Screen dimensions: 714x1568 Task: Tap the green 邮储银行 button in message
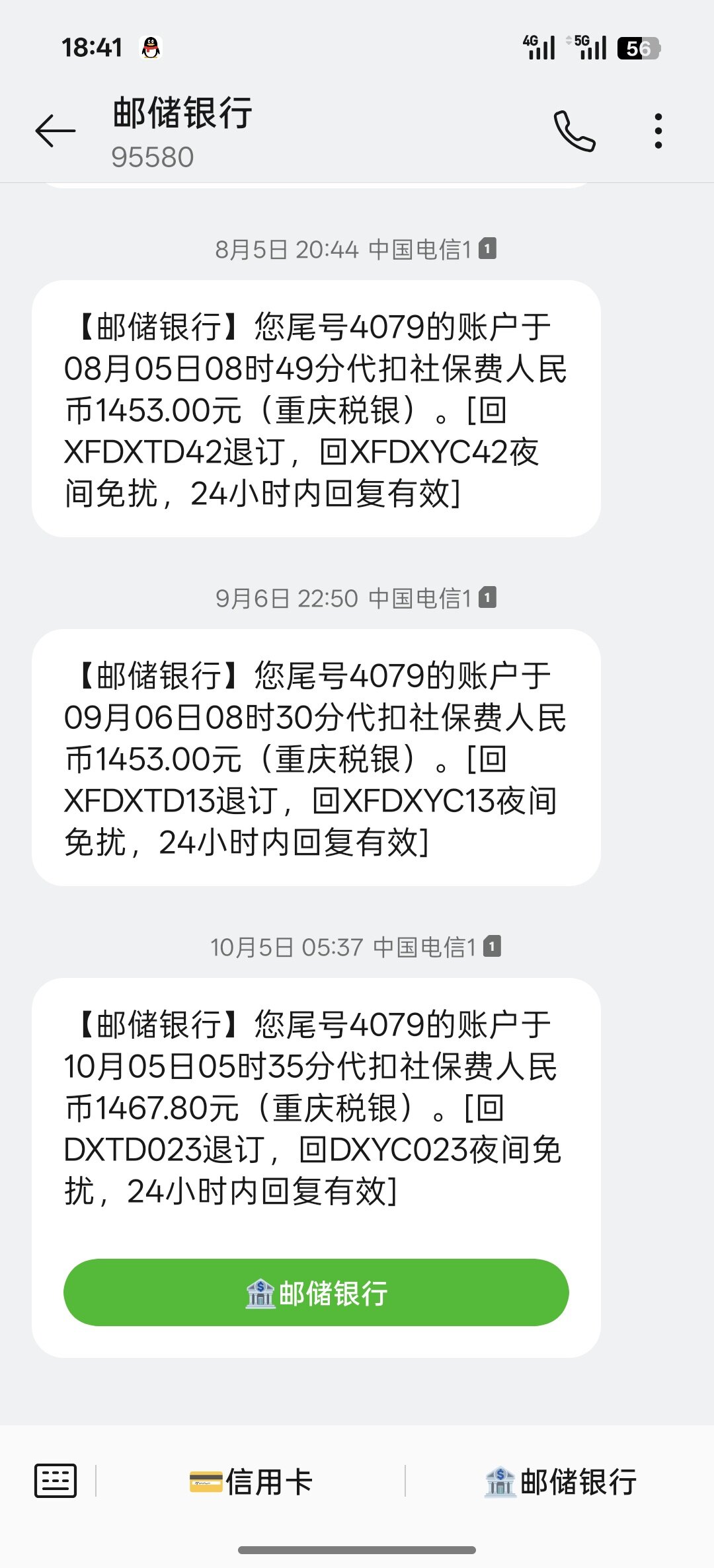(x=316, y=1293)
